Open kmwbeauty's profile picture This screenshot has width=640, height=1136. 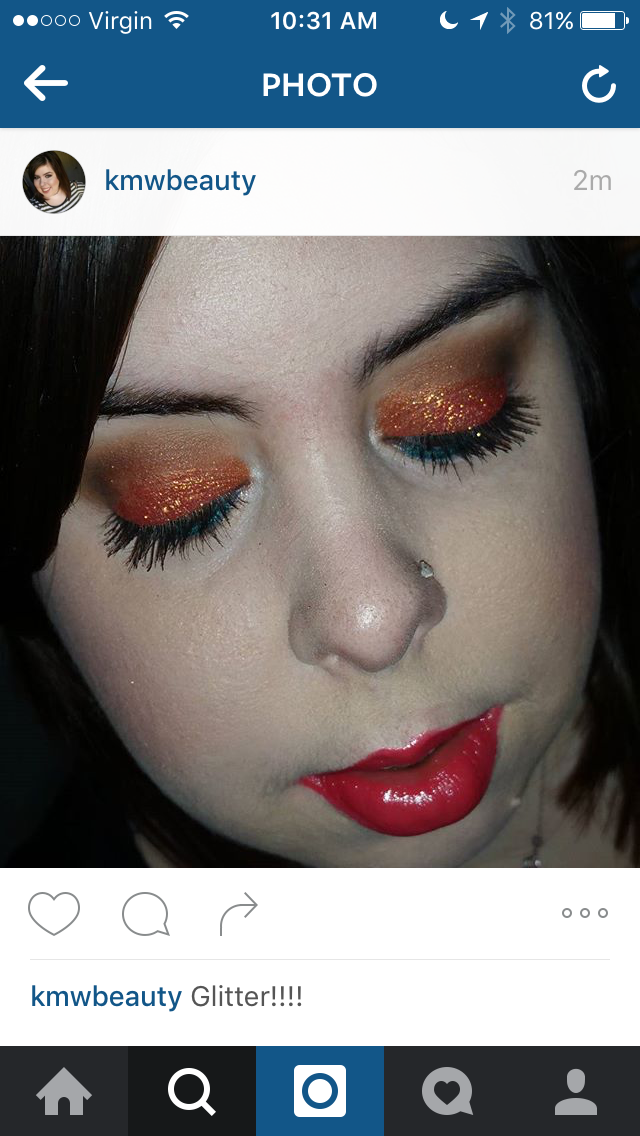[x=54, y=181]
